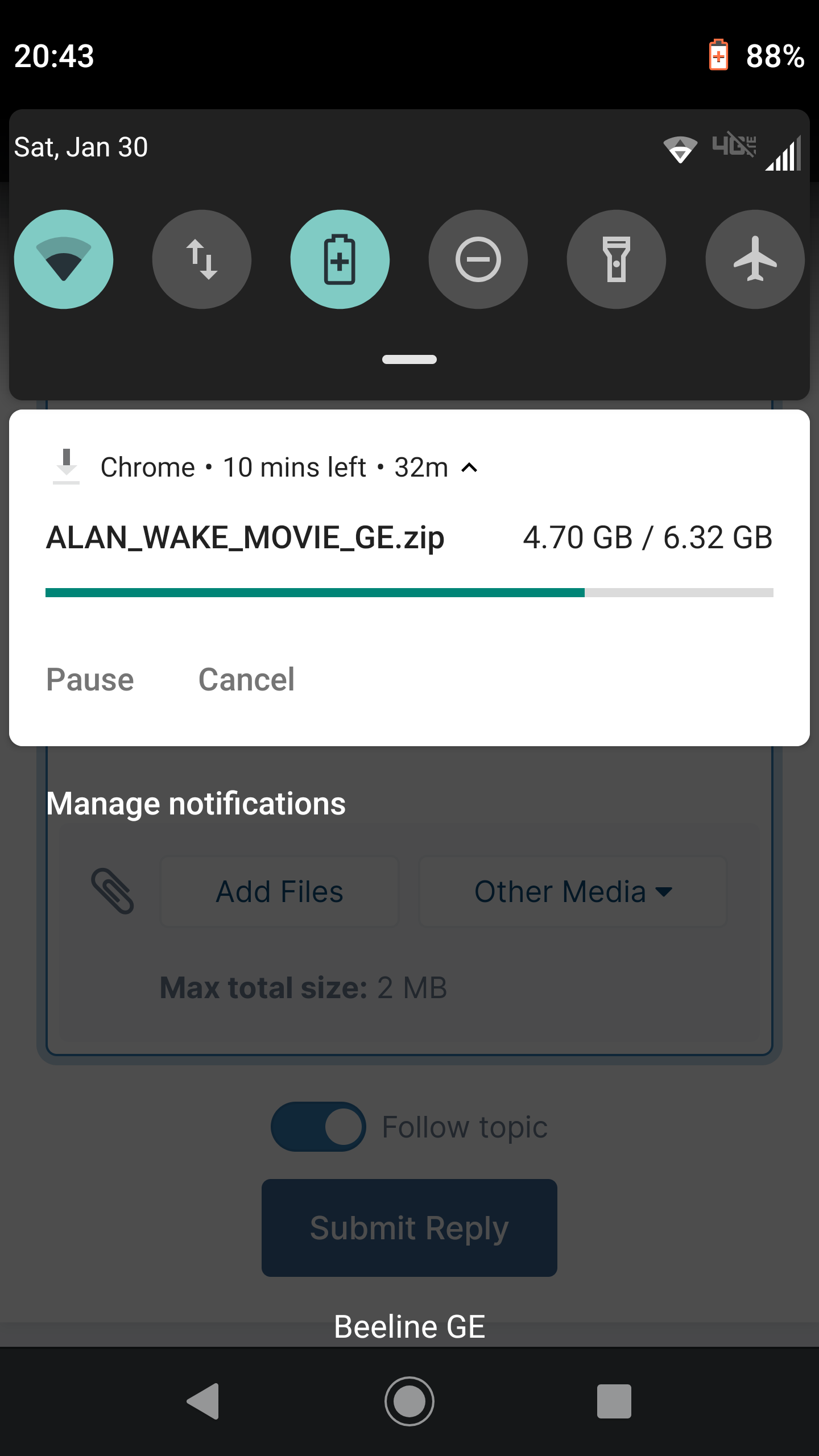Open recent apps

[x=614, y=1401]
